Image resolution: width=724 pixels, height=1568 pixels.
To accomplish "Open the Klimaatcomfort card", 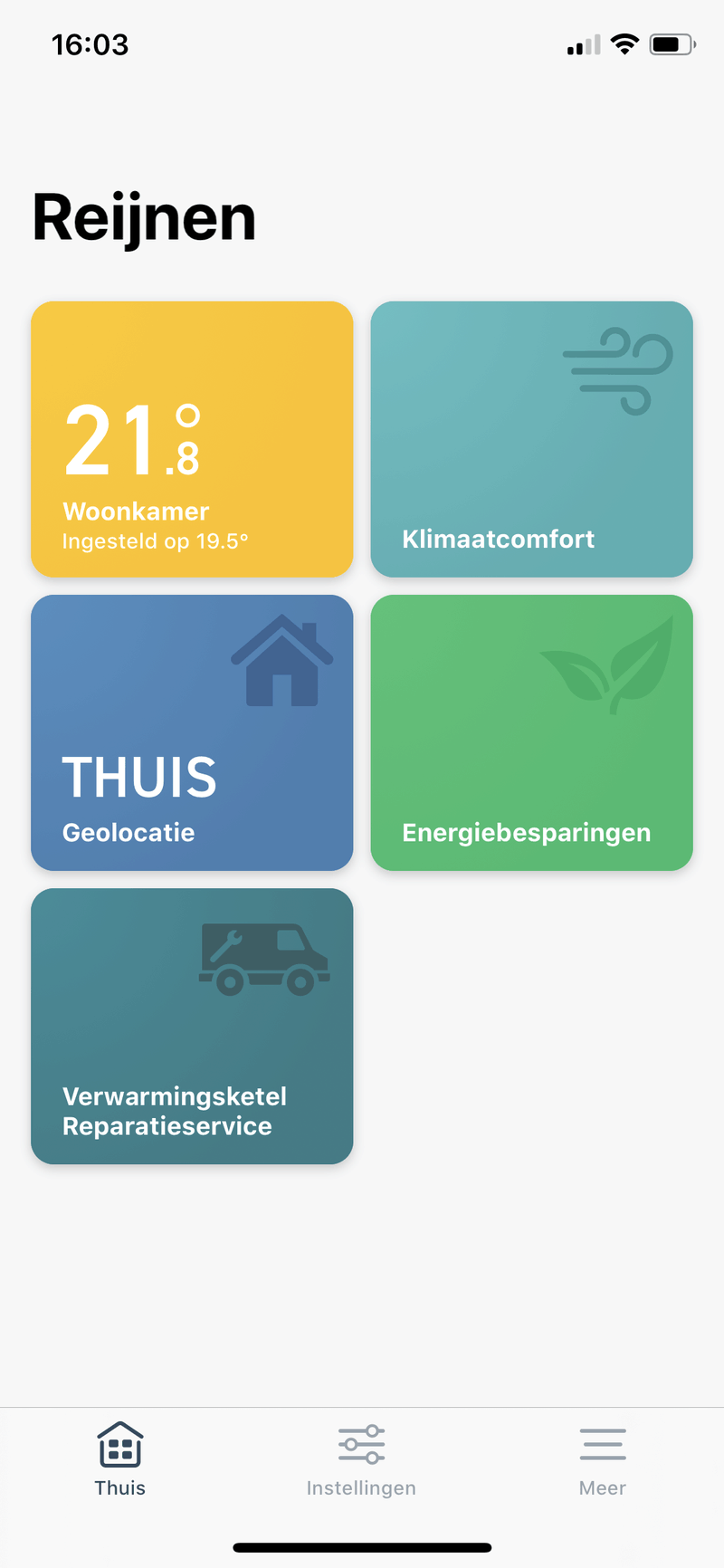I will 531,439.
